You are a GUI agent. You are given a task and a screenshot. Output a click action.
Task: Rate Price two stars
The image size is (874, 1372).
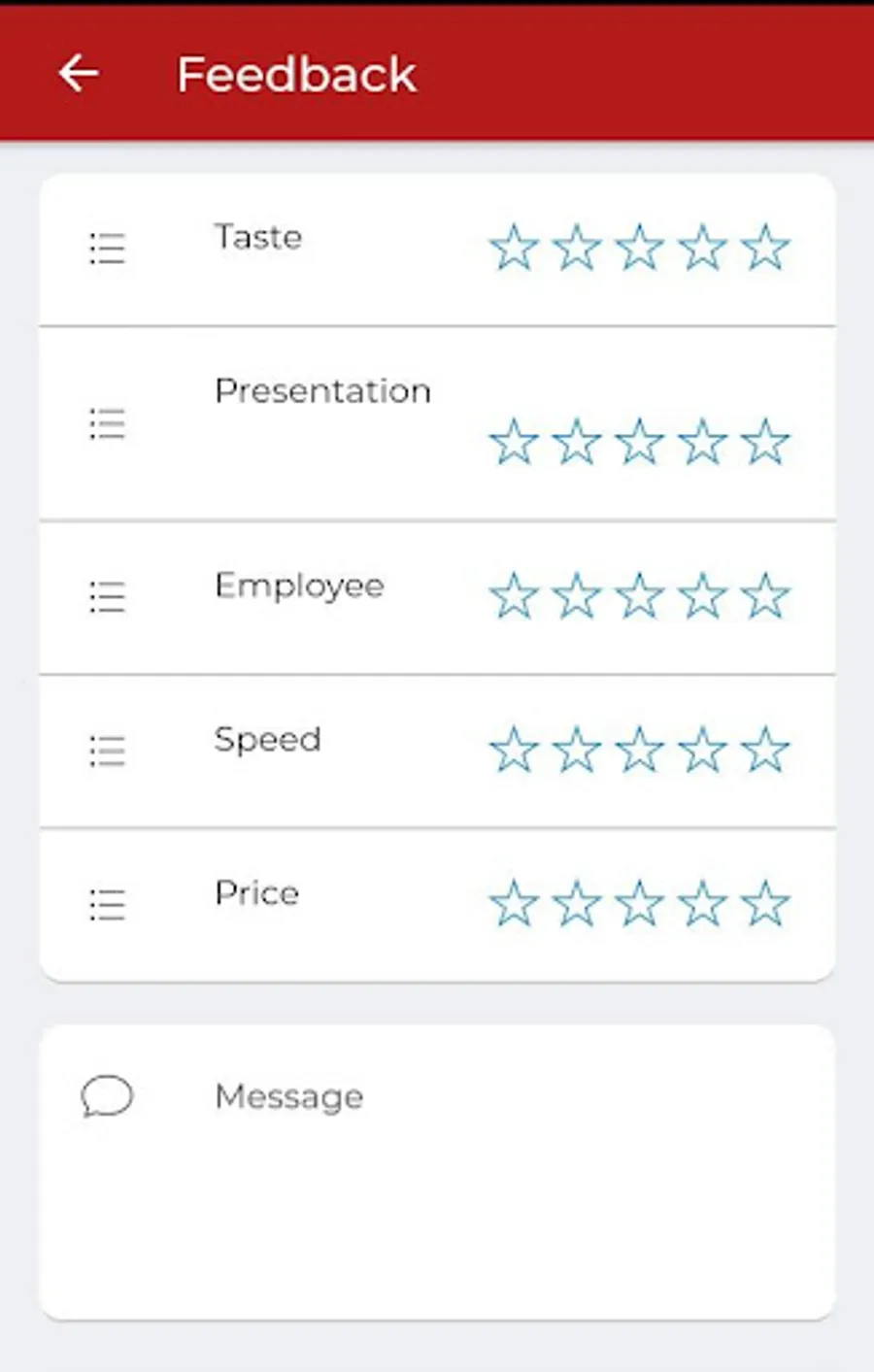(577, 904)
